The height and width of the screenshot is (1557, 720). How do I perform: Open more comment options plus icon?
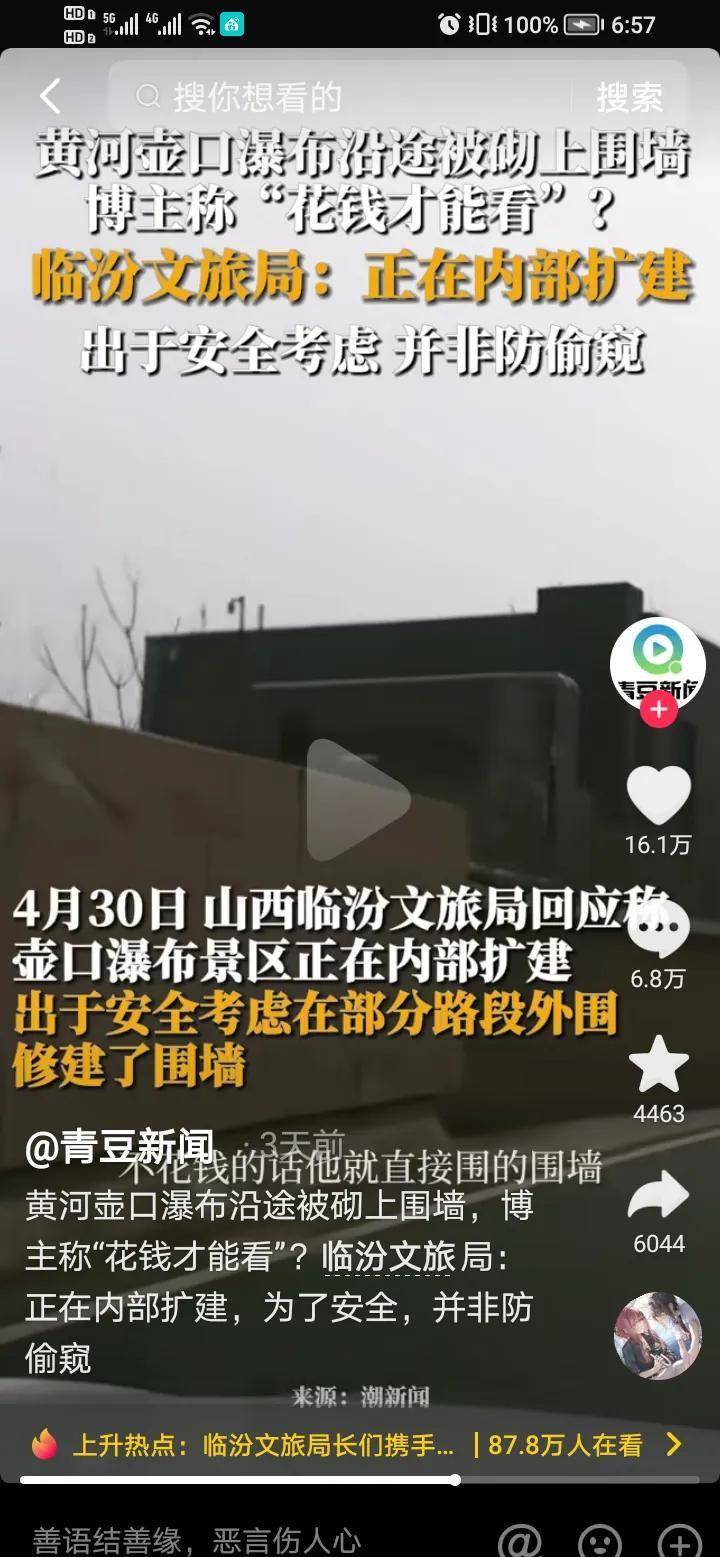(680, 1540)
